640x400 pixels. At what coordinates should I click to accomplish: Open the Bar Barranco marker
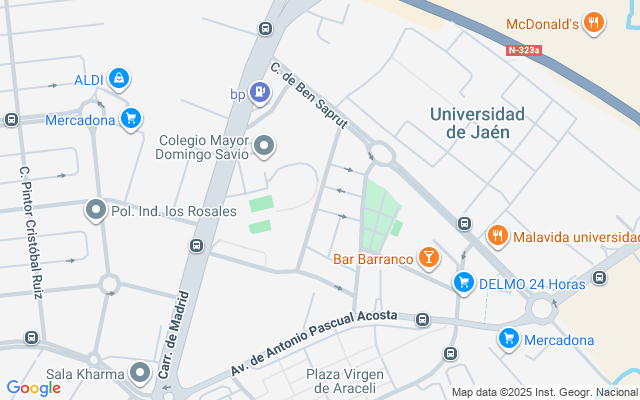click(x=429, y=258)
